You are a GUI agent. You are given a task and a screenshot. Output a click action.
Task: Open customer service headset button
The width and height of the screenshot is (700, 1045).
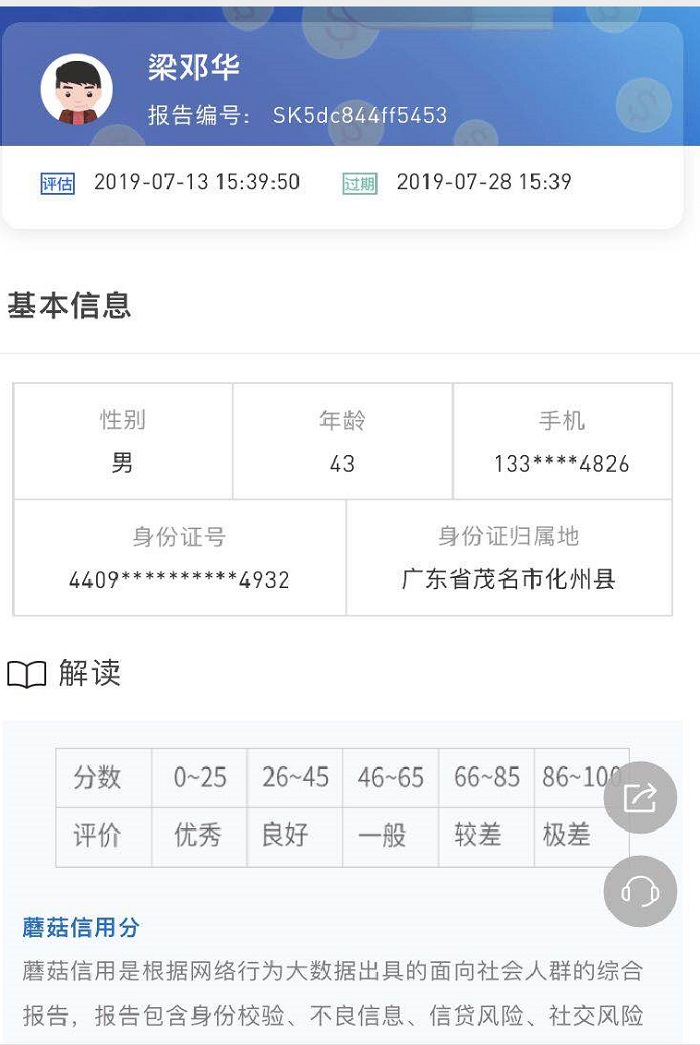coord(640,891)
